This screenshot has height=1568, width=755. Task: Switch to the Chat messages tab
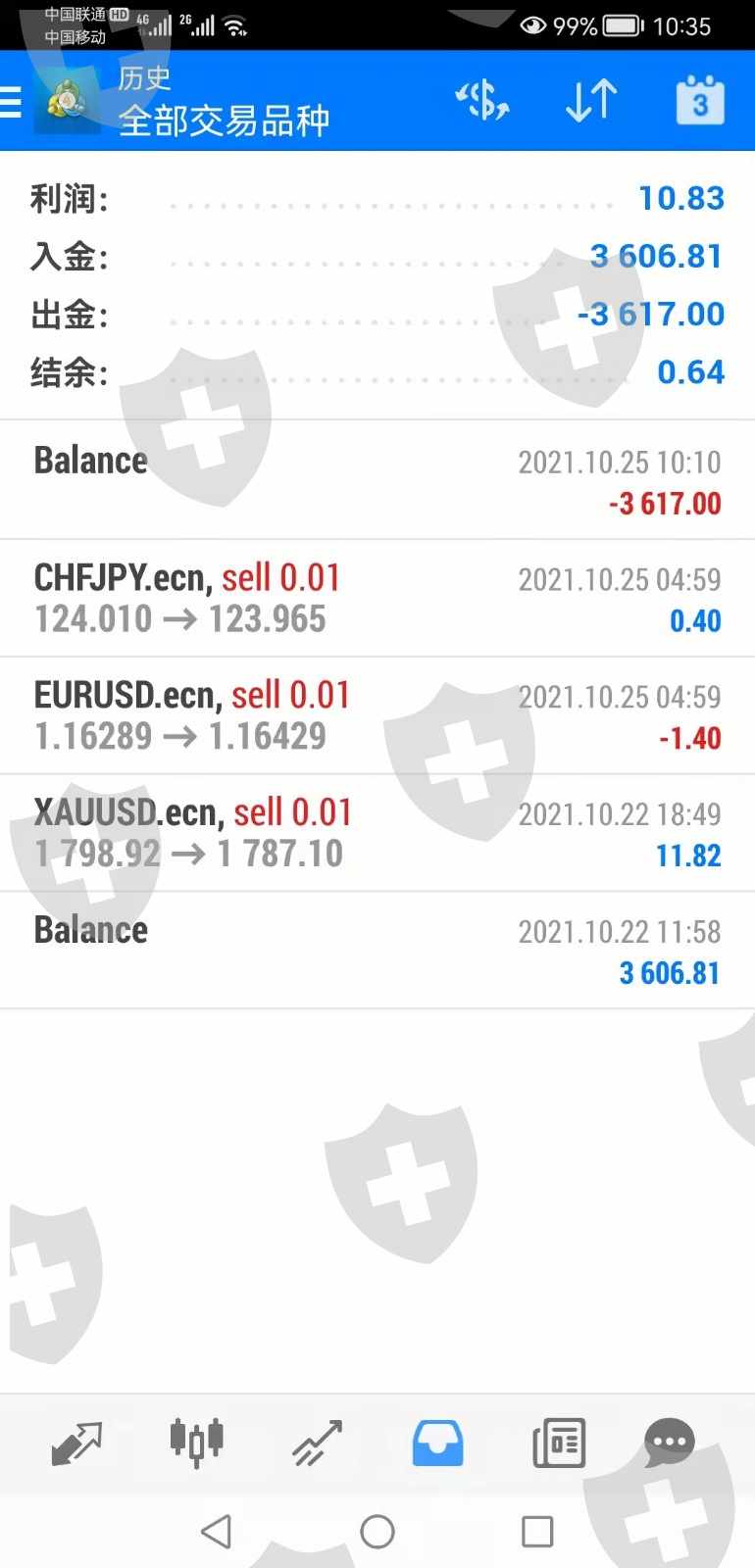click(670, 1443)
